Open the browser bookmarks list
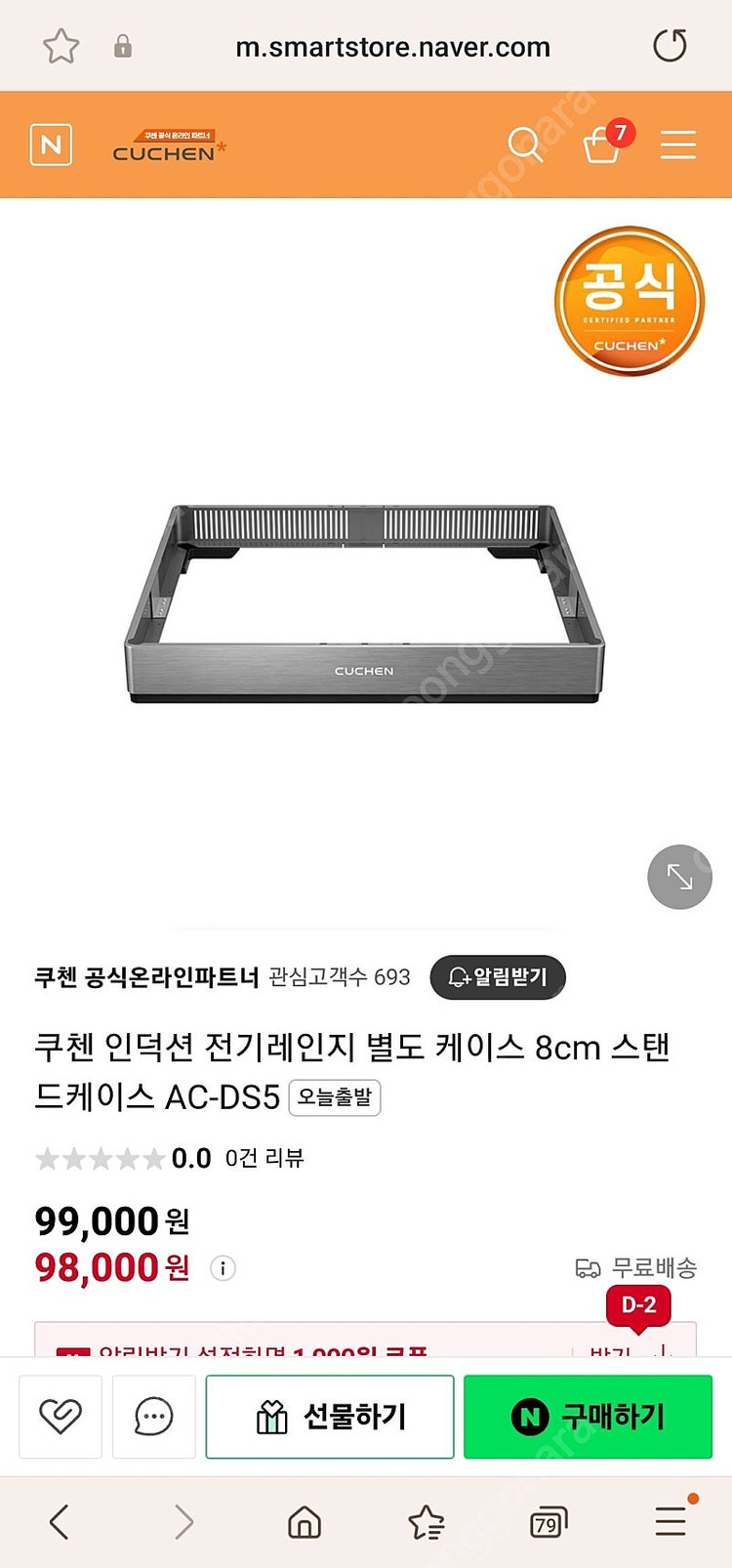This screenshot has height=1568, width=732. coord(426,1521)
